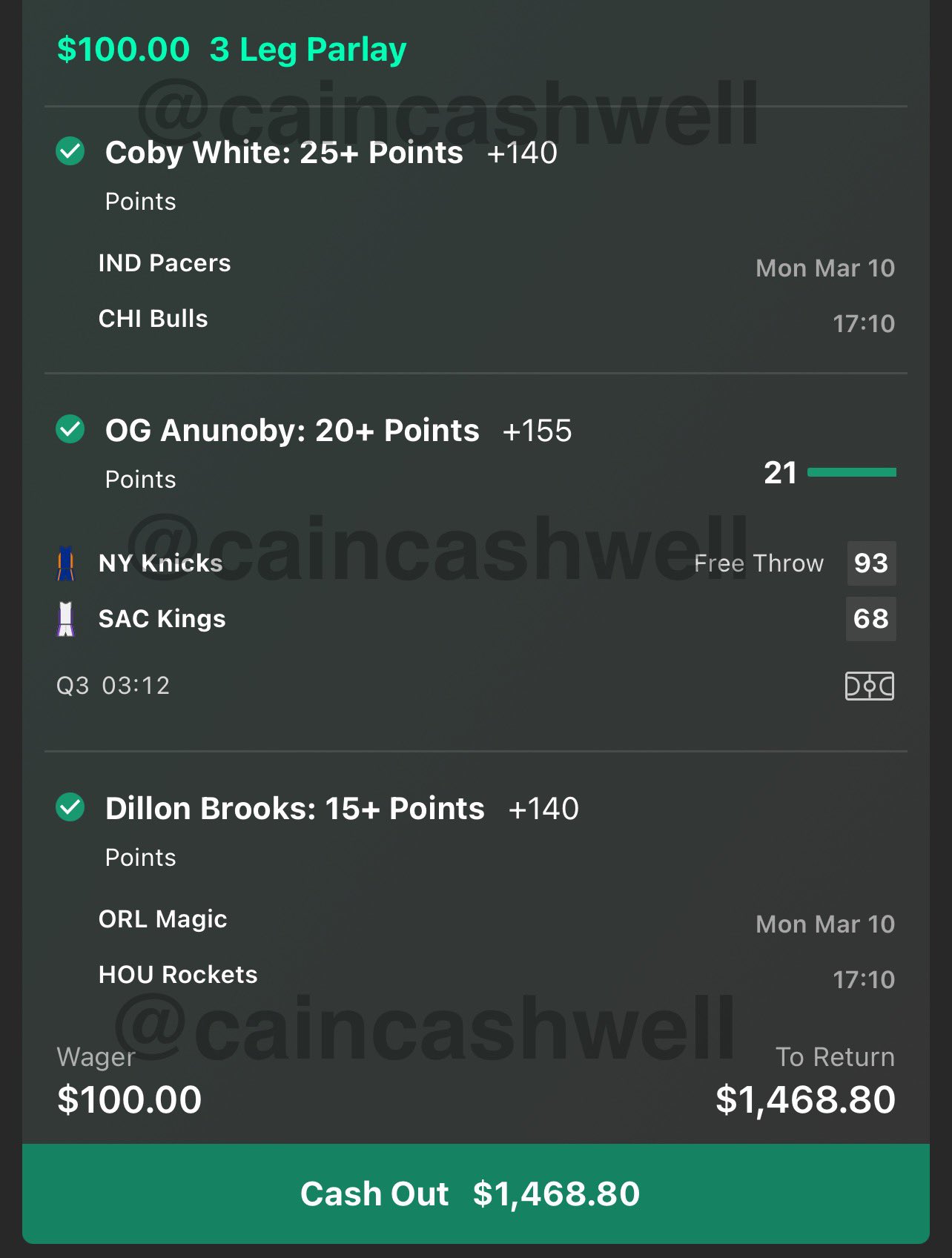Cash out the parlay for $1,468.80

tap(475, 1194)
